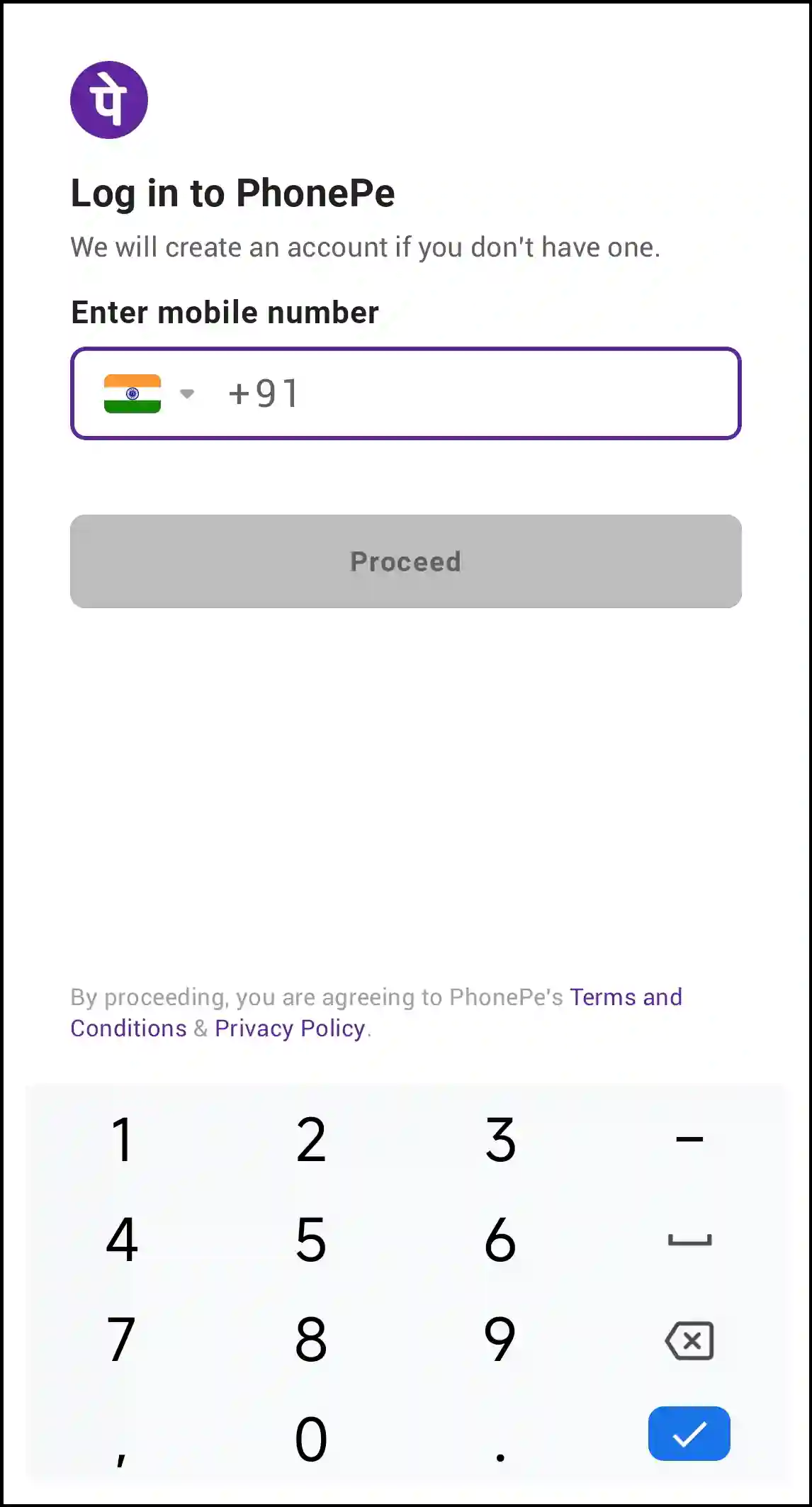Tap the 5 key on the keypad
Viewport: 812px width, 1507px height.
click(x=311, y=1240)
